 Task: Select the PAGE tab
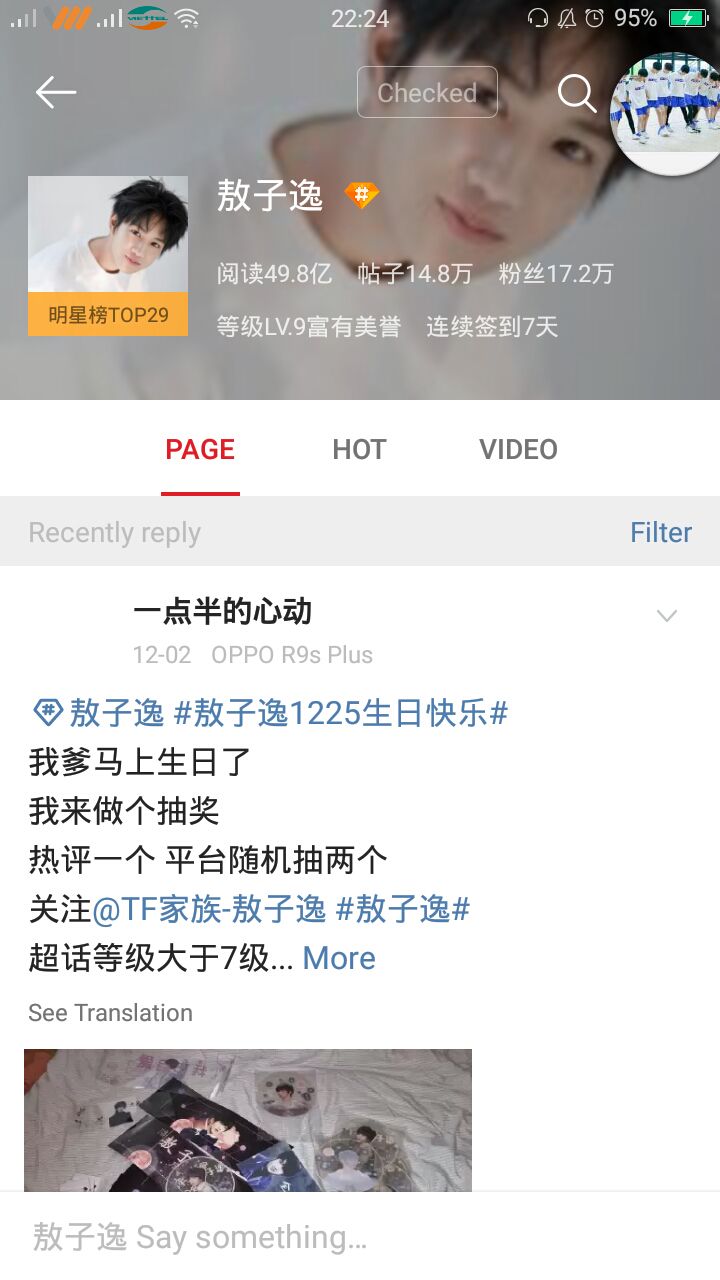click(x=200, y=449)
